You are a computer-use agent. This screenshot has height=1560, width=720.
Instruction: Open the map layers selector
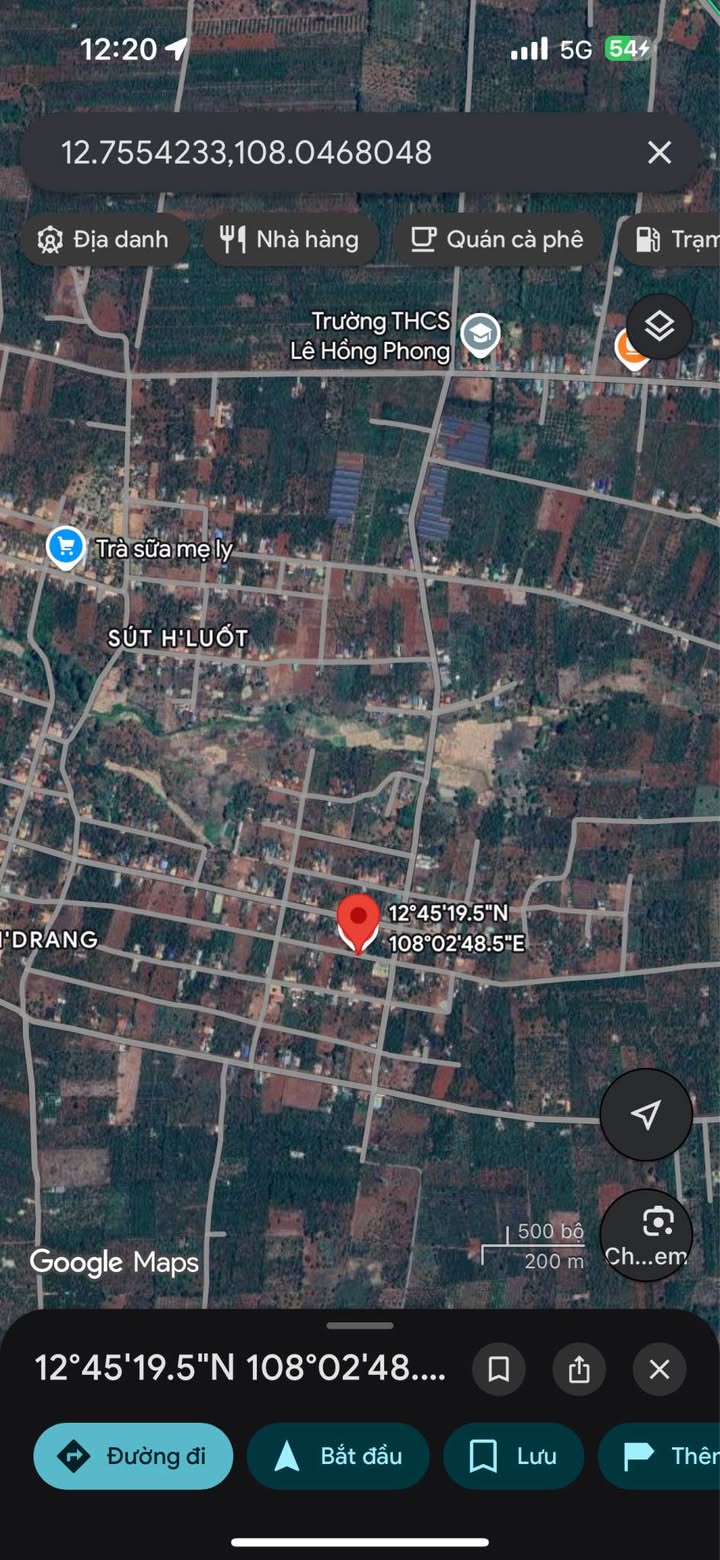pos(659,326)
